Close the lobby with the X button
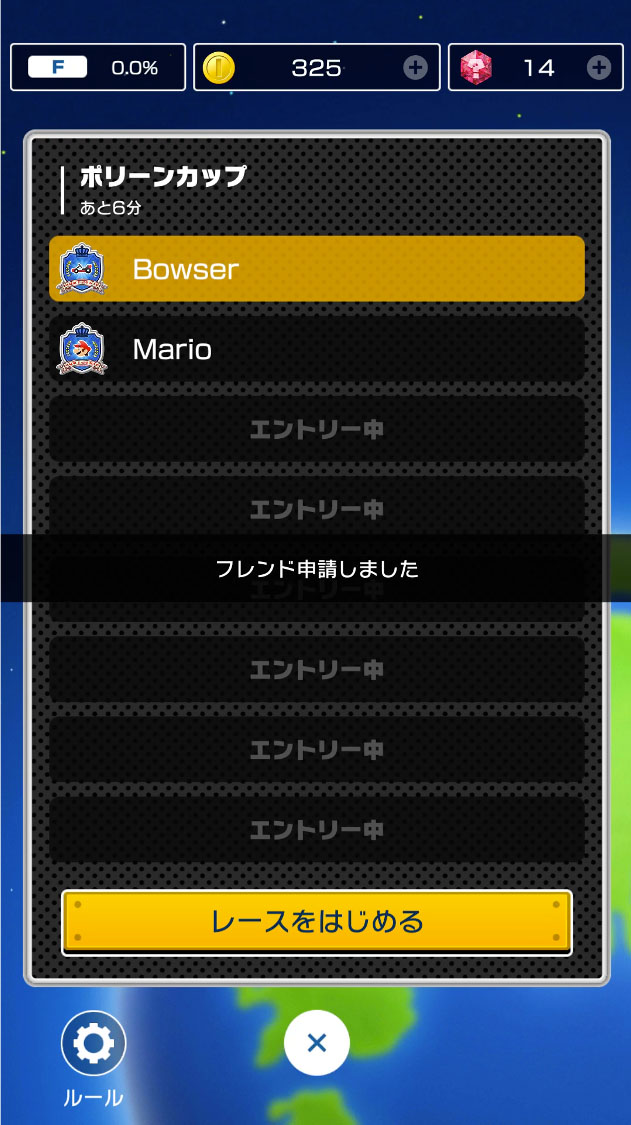Viewport: 631px width, 1125px height. [x=316, y=1044]
